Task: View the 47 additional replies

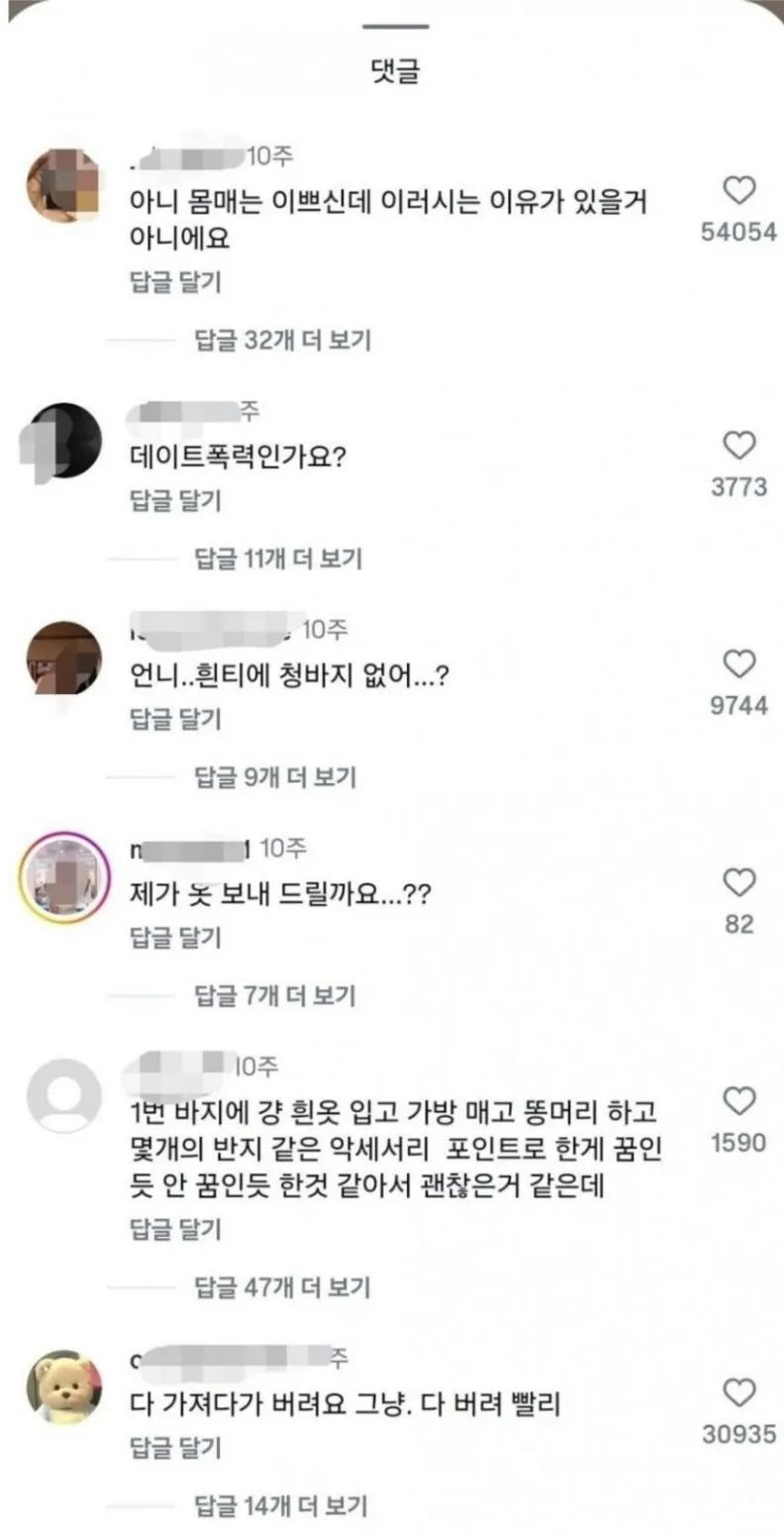Action: (278, 1288)
